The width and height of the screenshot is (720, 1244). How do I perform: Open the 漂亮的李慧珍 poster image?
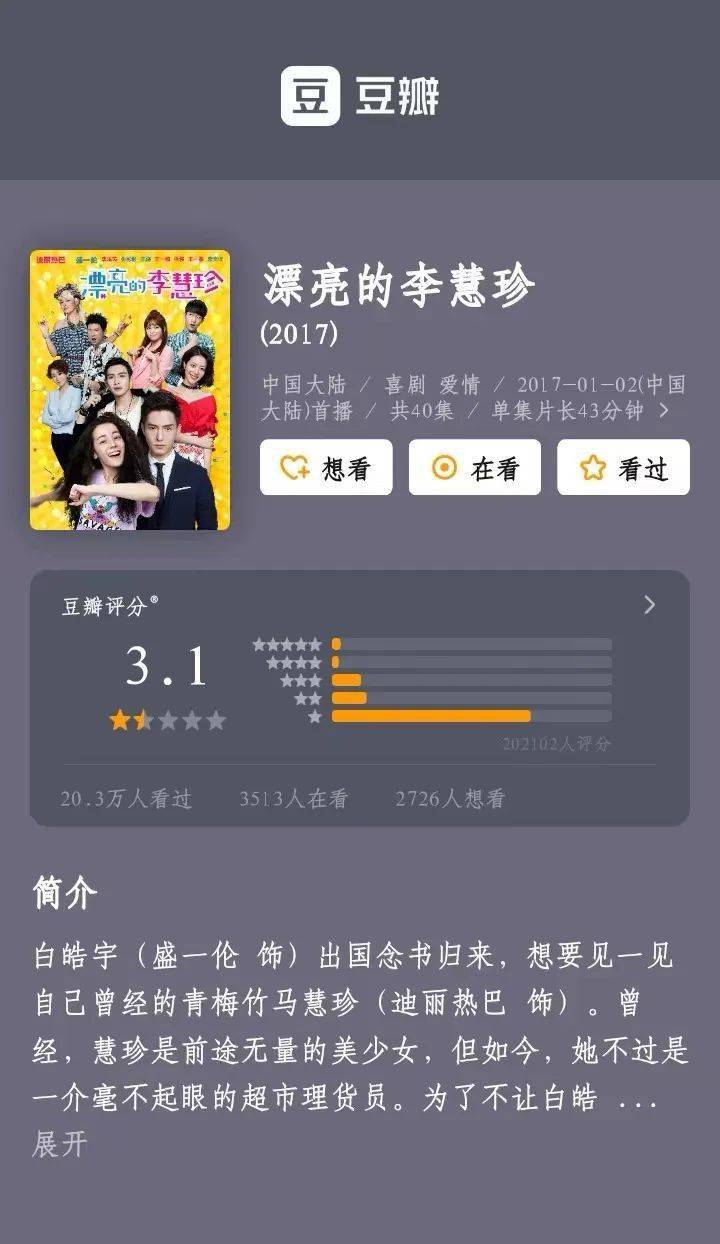130,390
